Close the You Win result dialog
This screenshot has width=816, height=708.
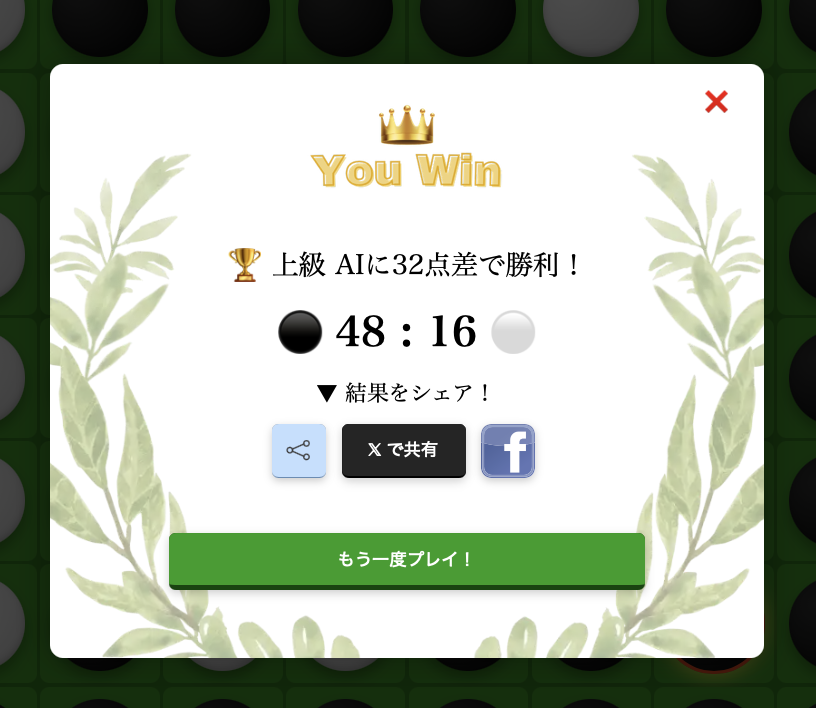(716, 101)
